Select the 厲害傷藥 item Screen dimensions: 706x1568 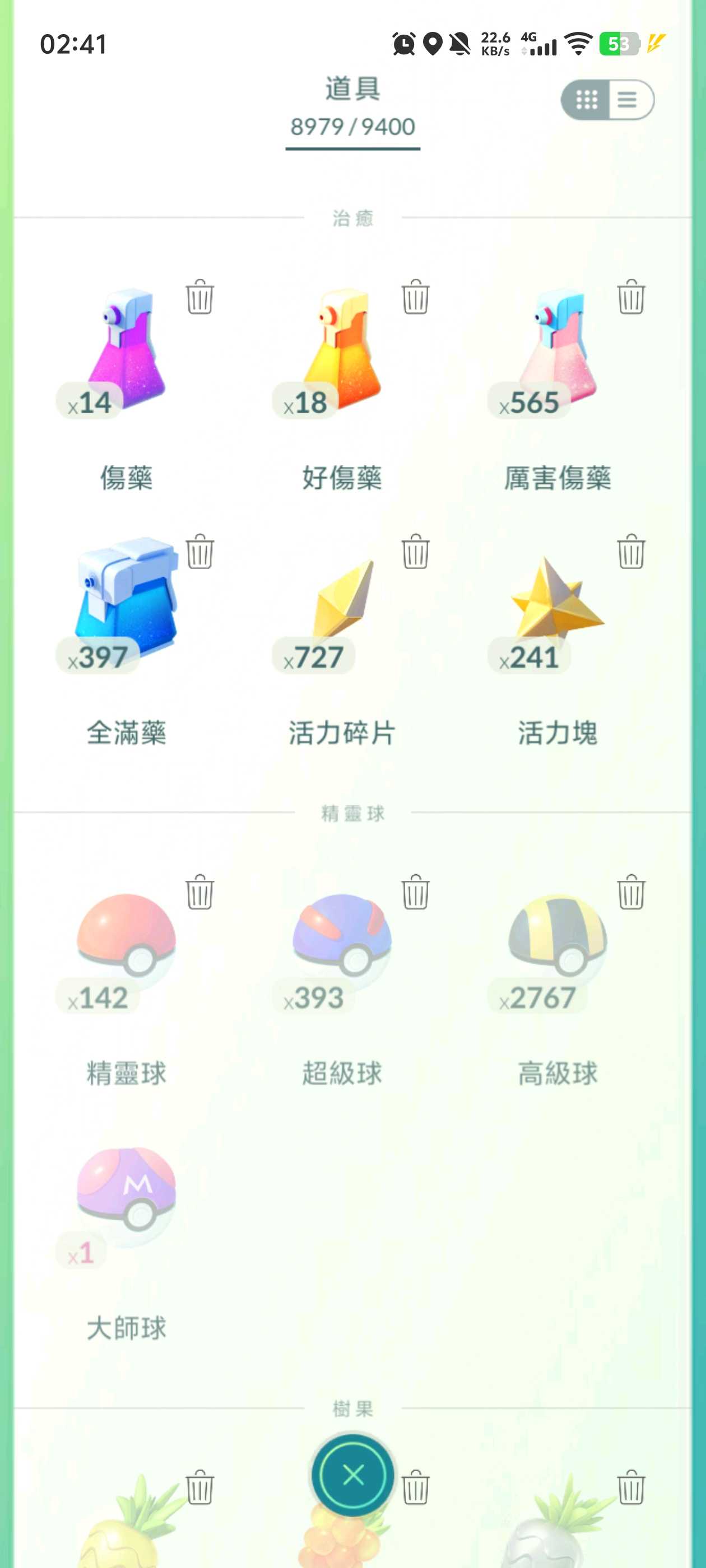pos(557,353)
